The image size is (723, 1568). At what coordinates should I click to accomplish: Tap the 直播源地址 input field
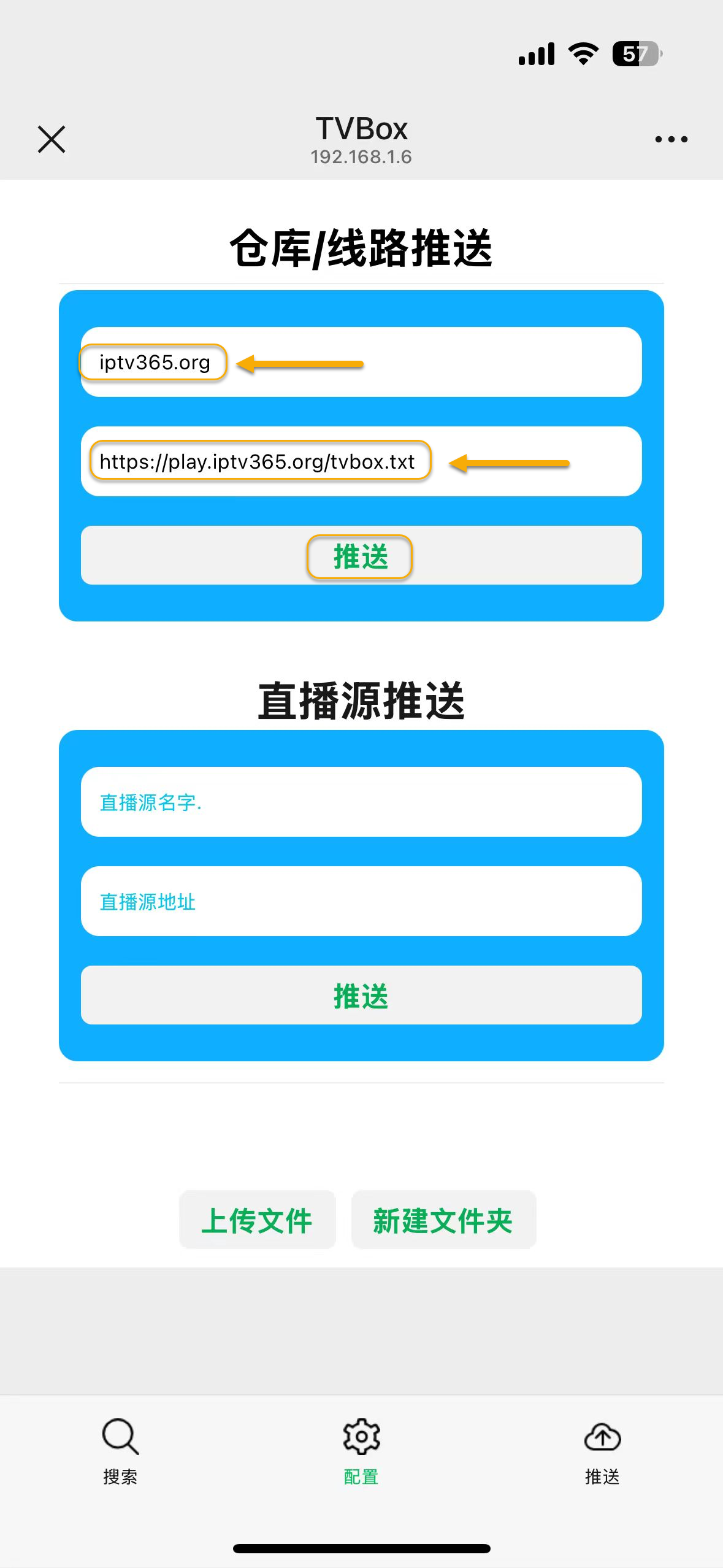pos(361,901)
